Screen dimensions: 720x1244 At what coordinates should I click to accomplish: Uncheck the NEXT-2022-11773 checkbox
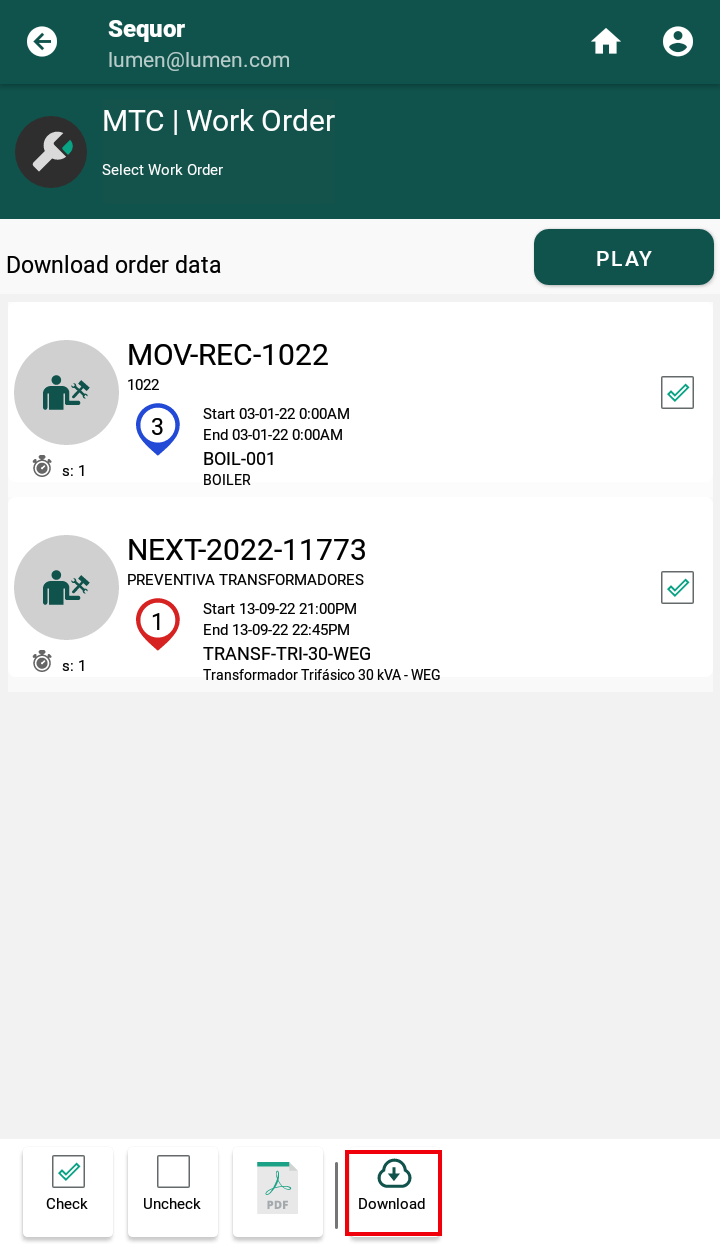(x=678, y=587)
